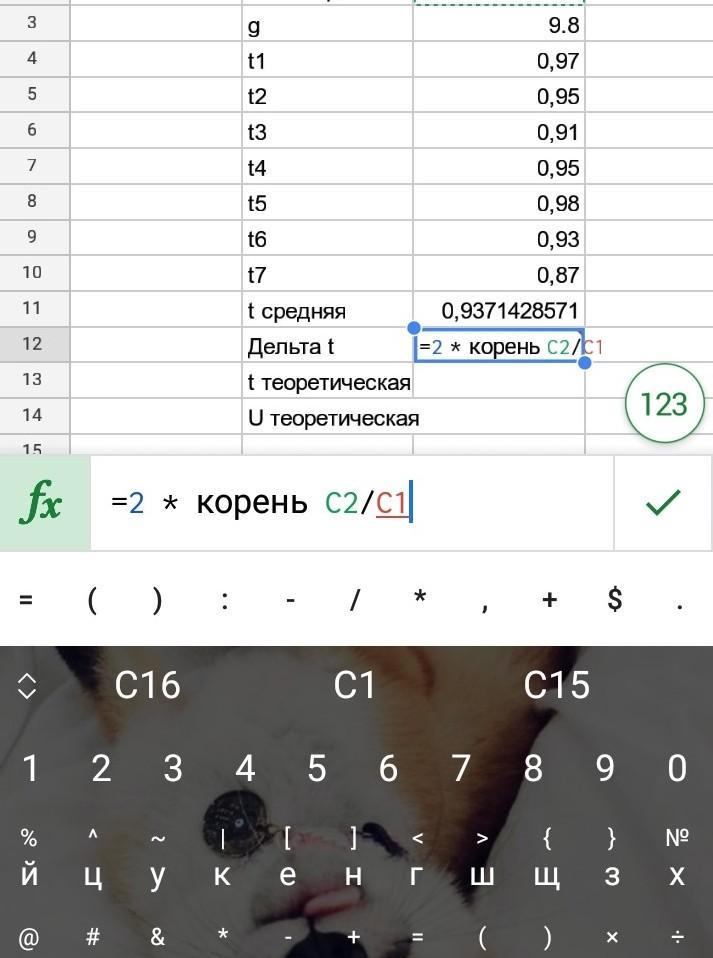This screenshot has height=958, width=713.
Task: Place the cursor in the formula bar
Action: point(350,503)
